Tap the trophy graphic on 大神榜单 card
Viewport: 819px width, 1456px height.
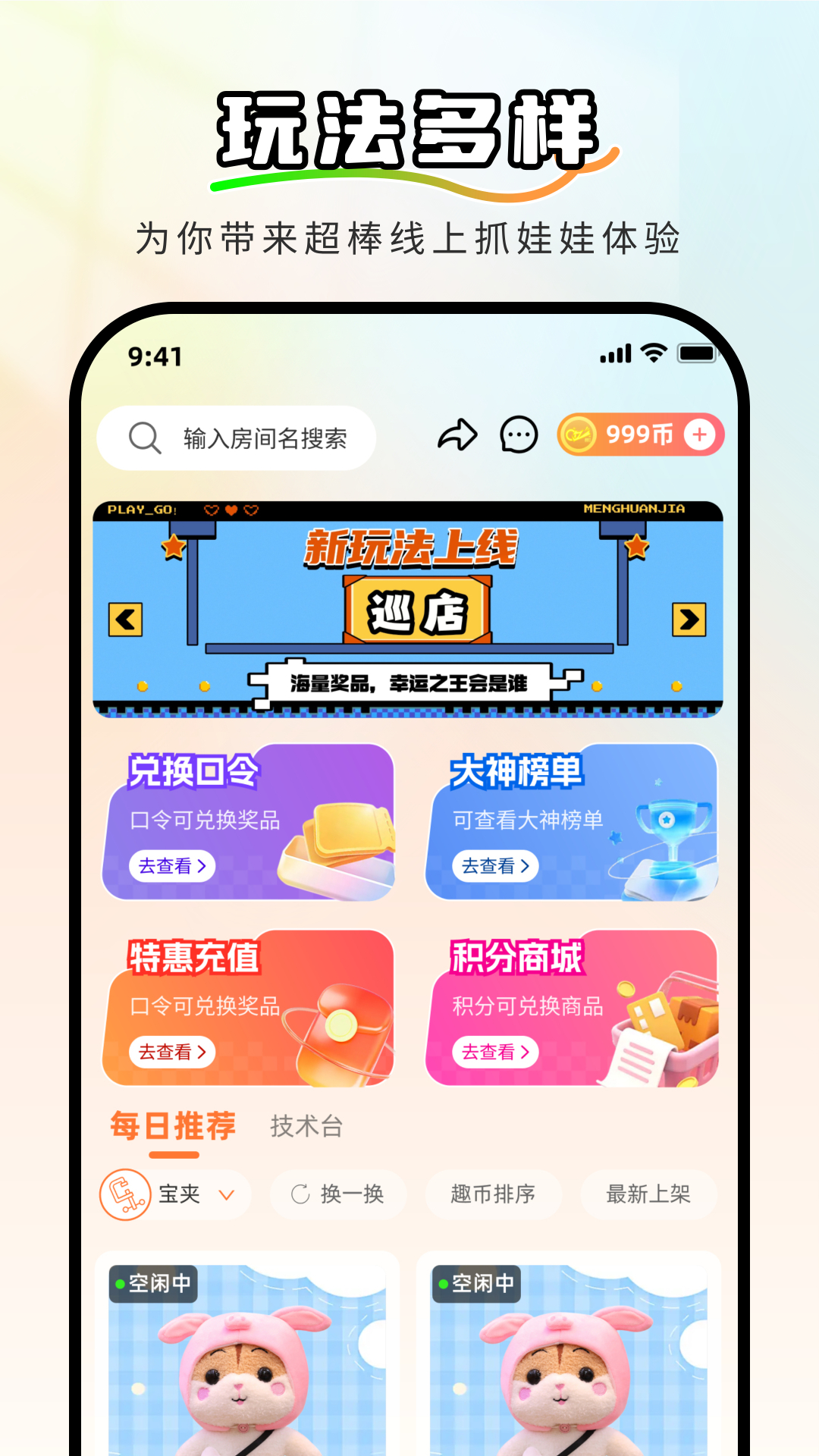tap(675, 834)
